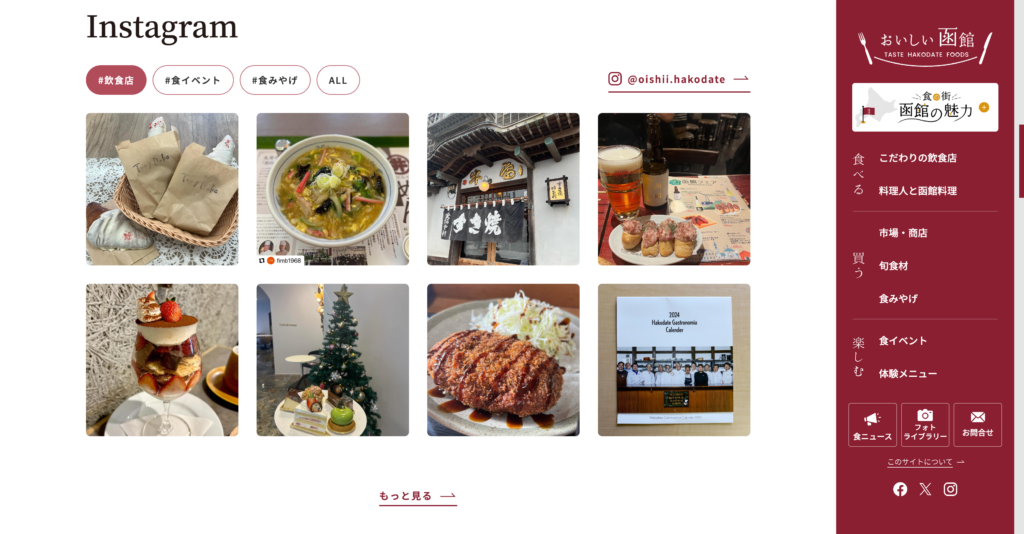Open the 函館の魅力 banner

click(x=925, y=107)
